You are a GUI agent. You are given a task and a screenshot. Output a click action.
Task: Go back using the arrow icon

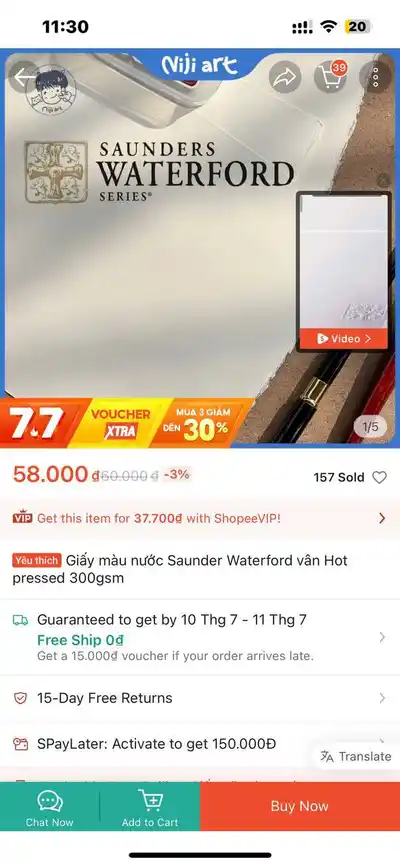pyautogui.click(x=24, y=77)
